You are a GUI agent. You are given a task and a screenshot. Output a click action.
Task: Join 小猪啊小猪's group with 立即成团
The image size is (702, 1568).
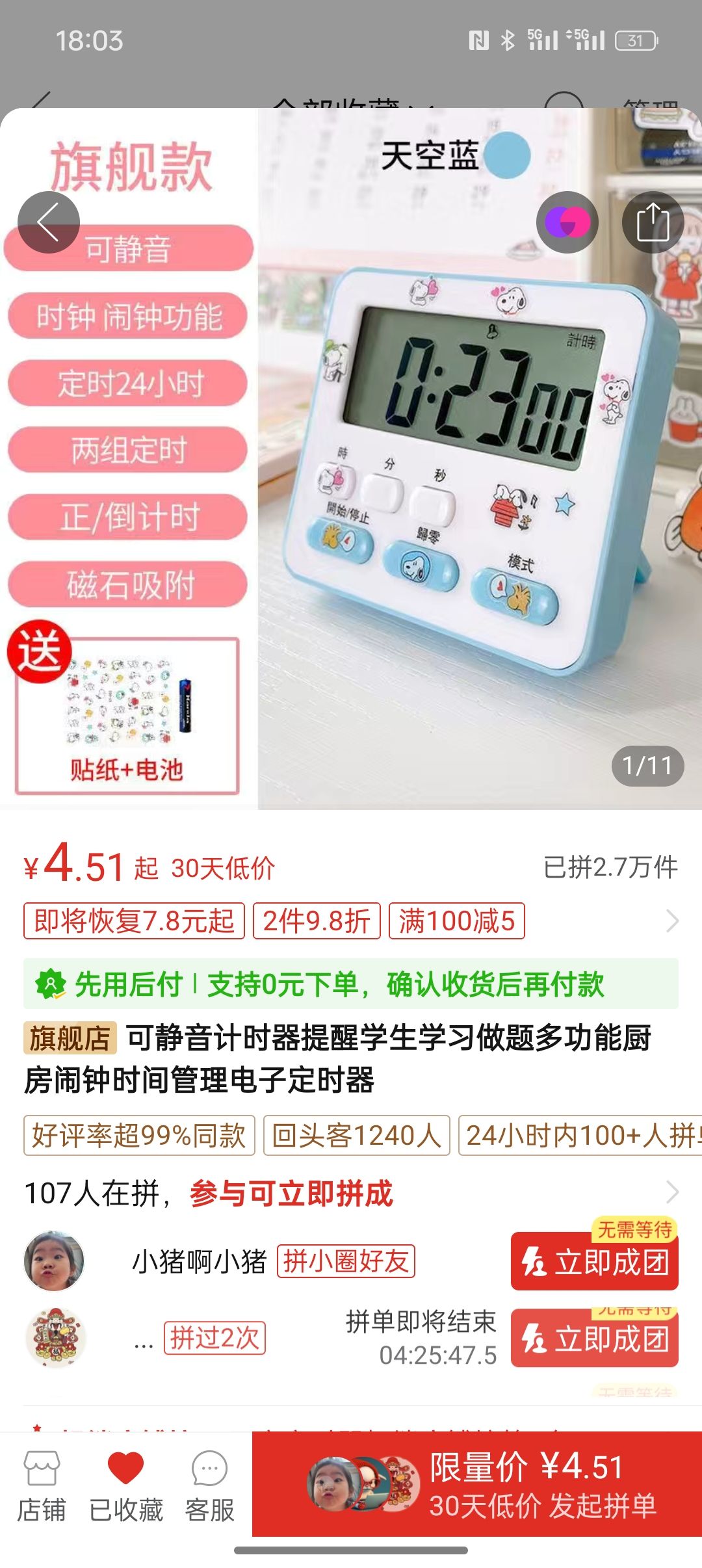tap(594, 1262)
